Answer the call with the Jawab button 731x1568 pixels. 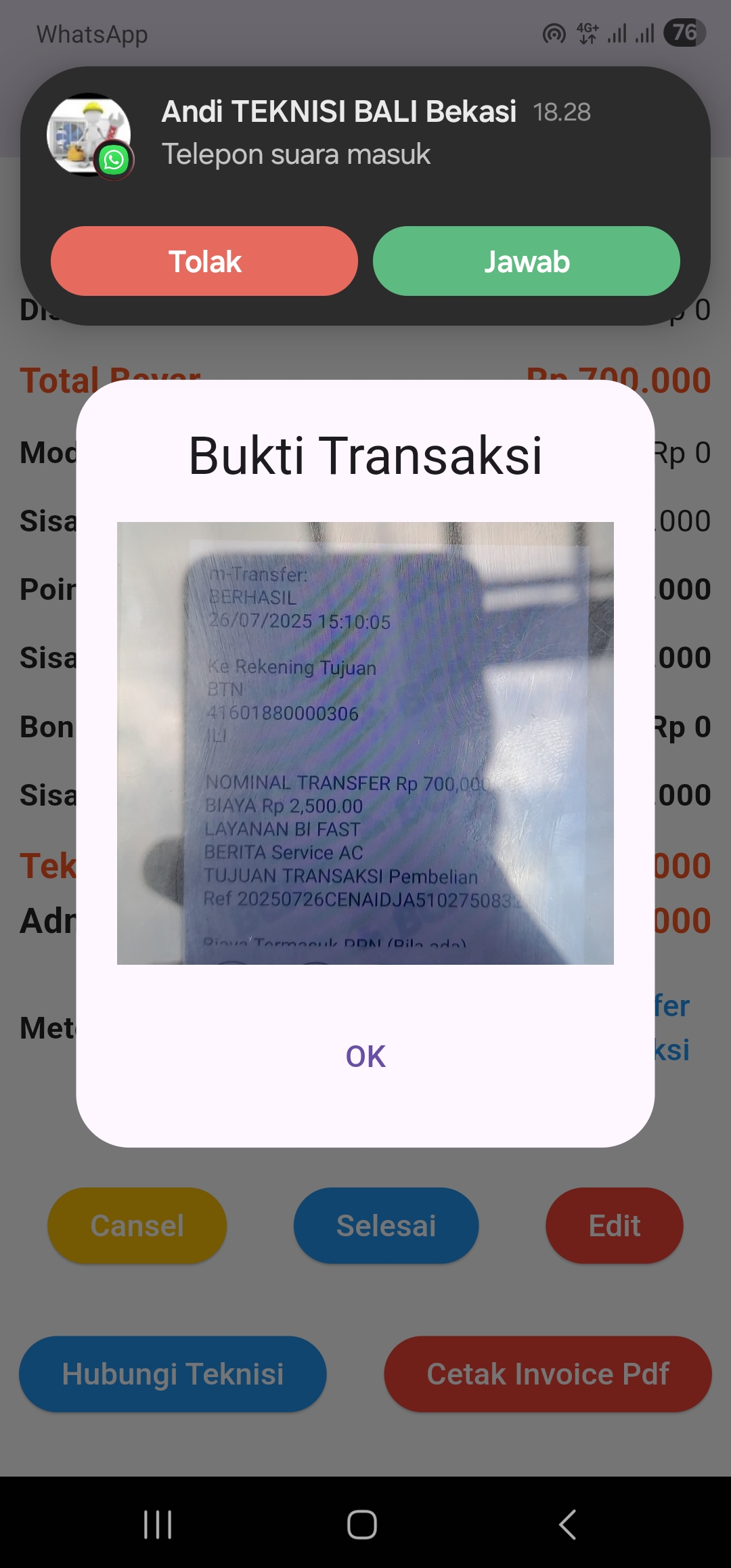point(526,261)
